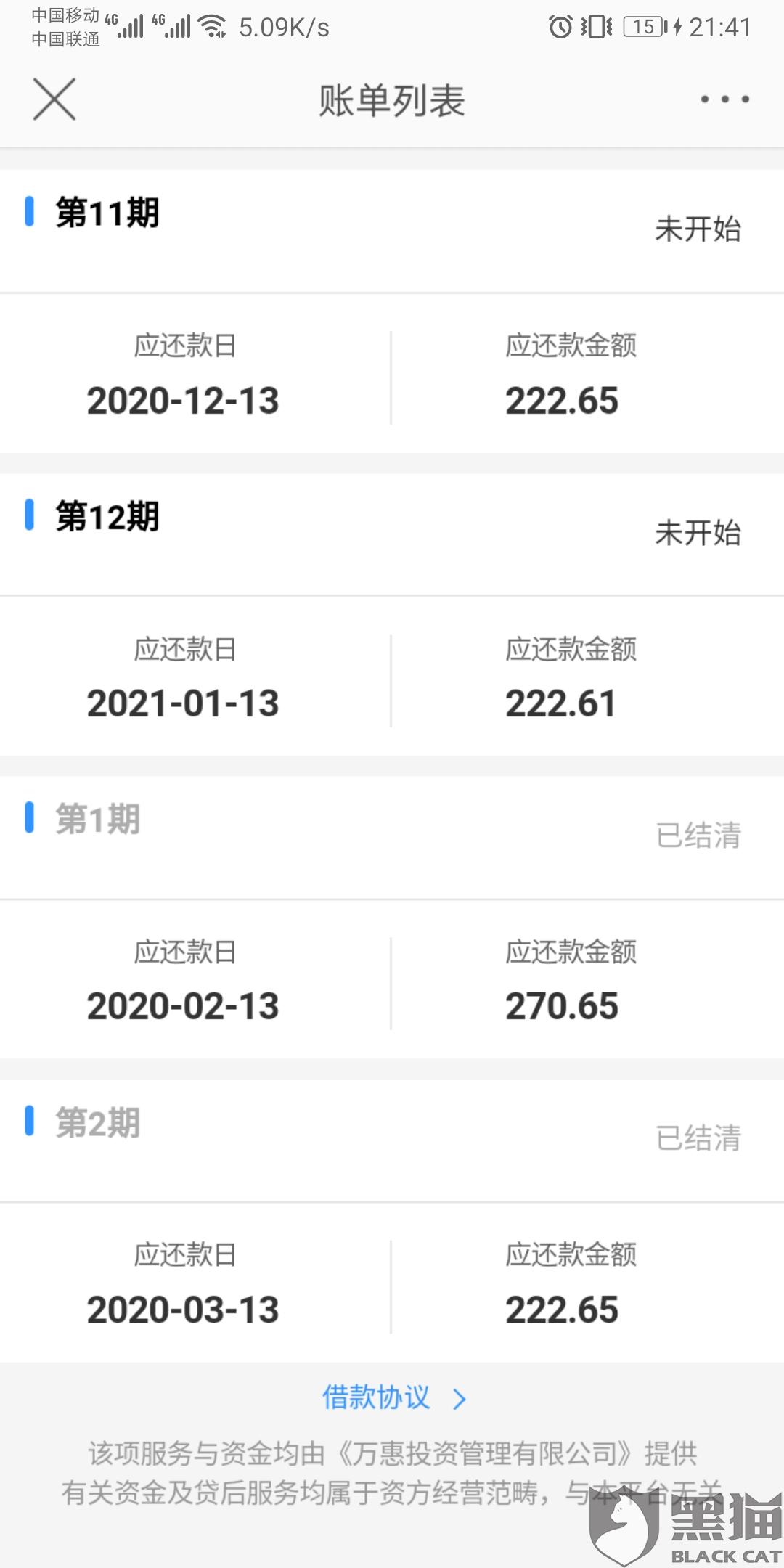The width and height of the screenshot is (784, 1568).
Task: Open the 借款协议 link
Action: [x=393, y=1397]
